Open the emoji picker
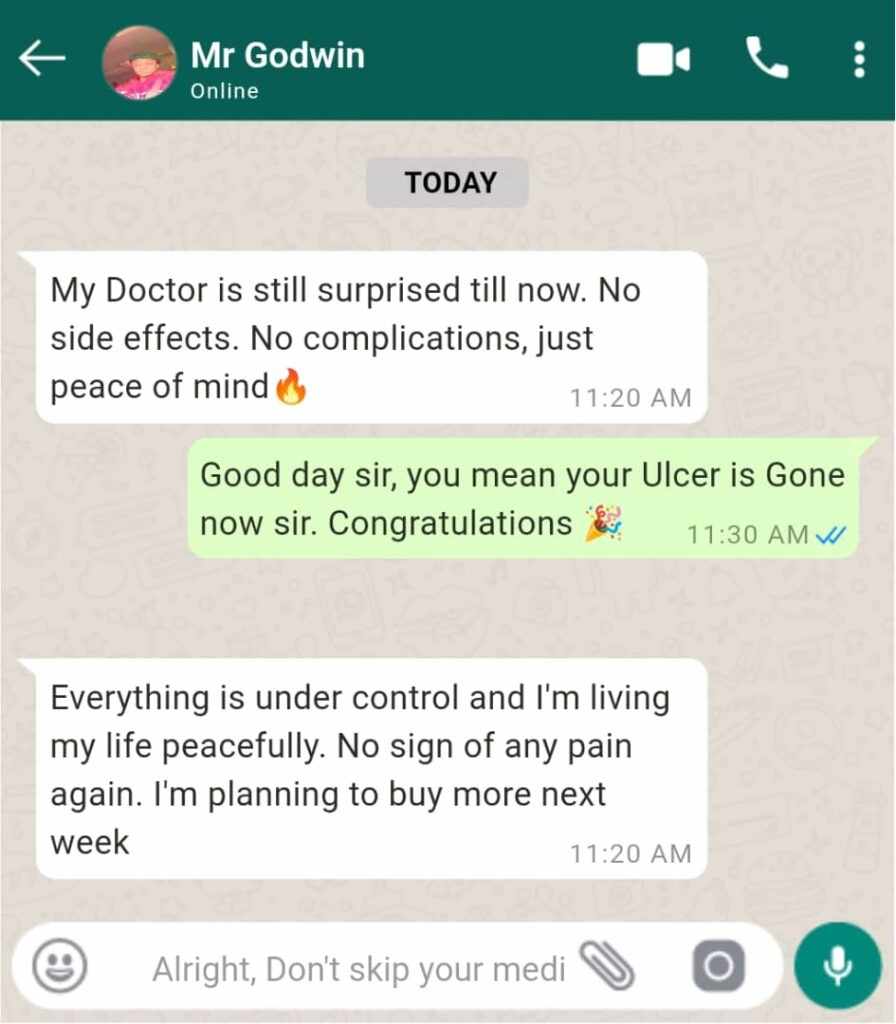 coord(60,967)
